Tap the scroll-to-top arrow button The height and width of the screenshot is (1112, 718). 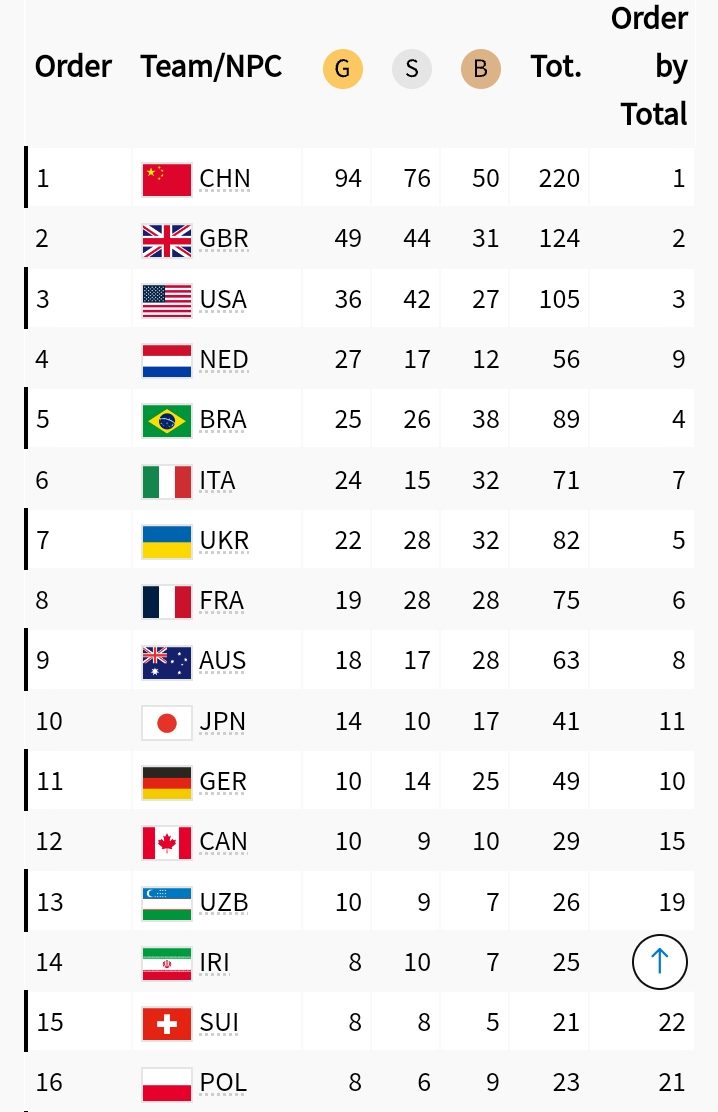(660, 962)
